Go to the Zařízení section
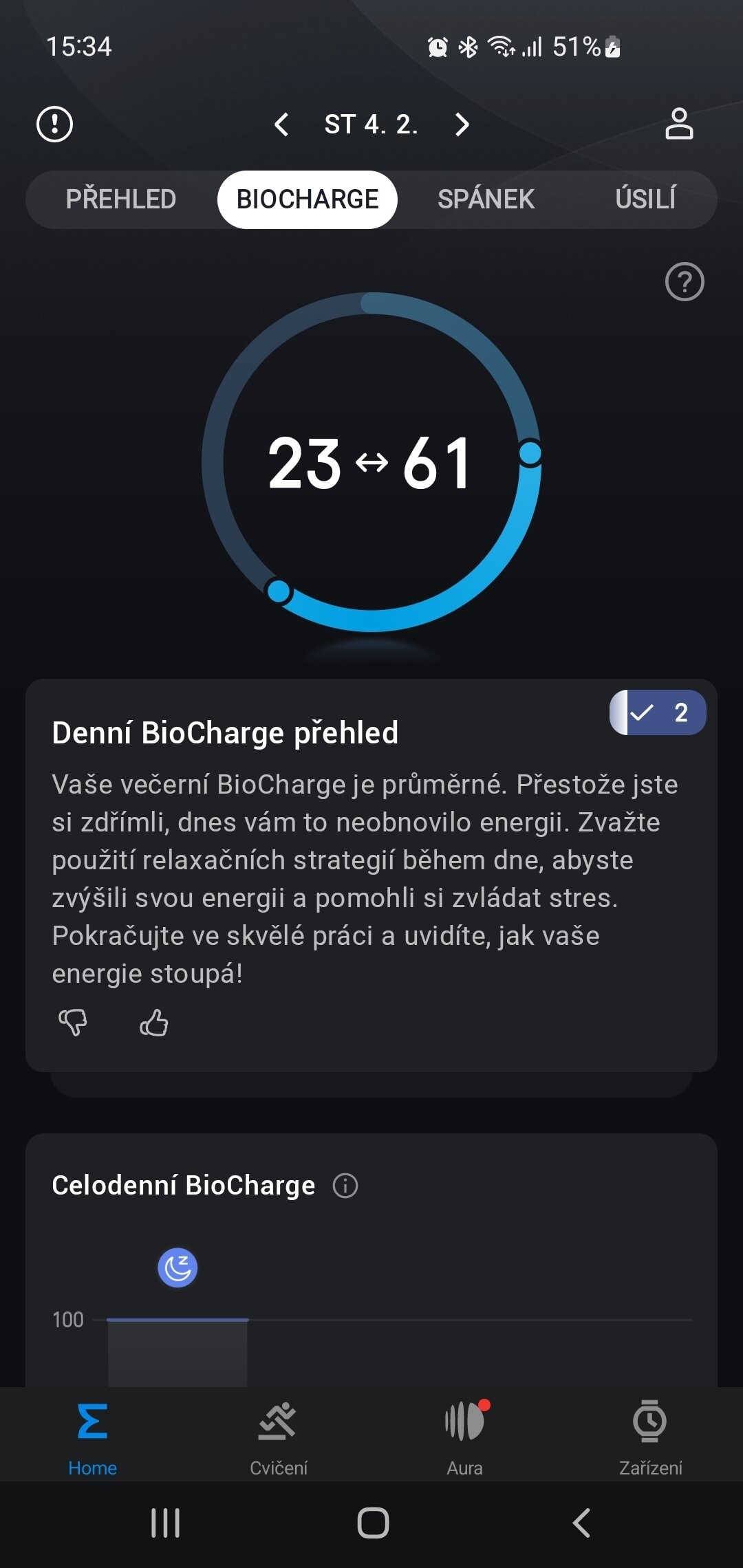This screenshot has height=1568, width=743. click(650, 1433)
